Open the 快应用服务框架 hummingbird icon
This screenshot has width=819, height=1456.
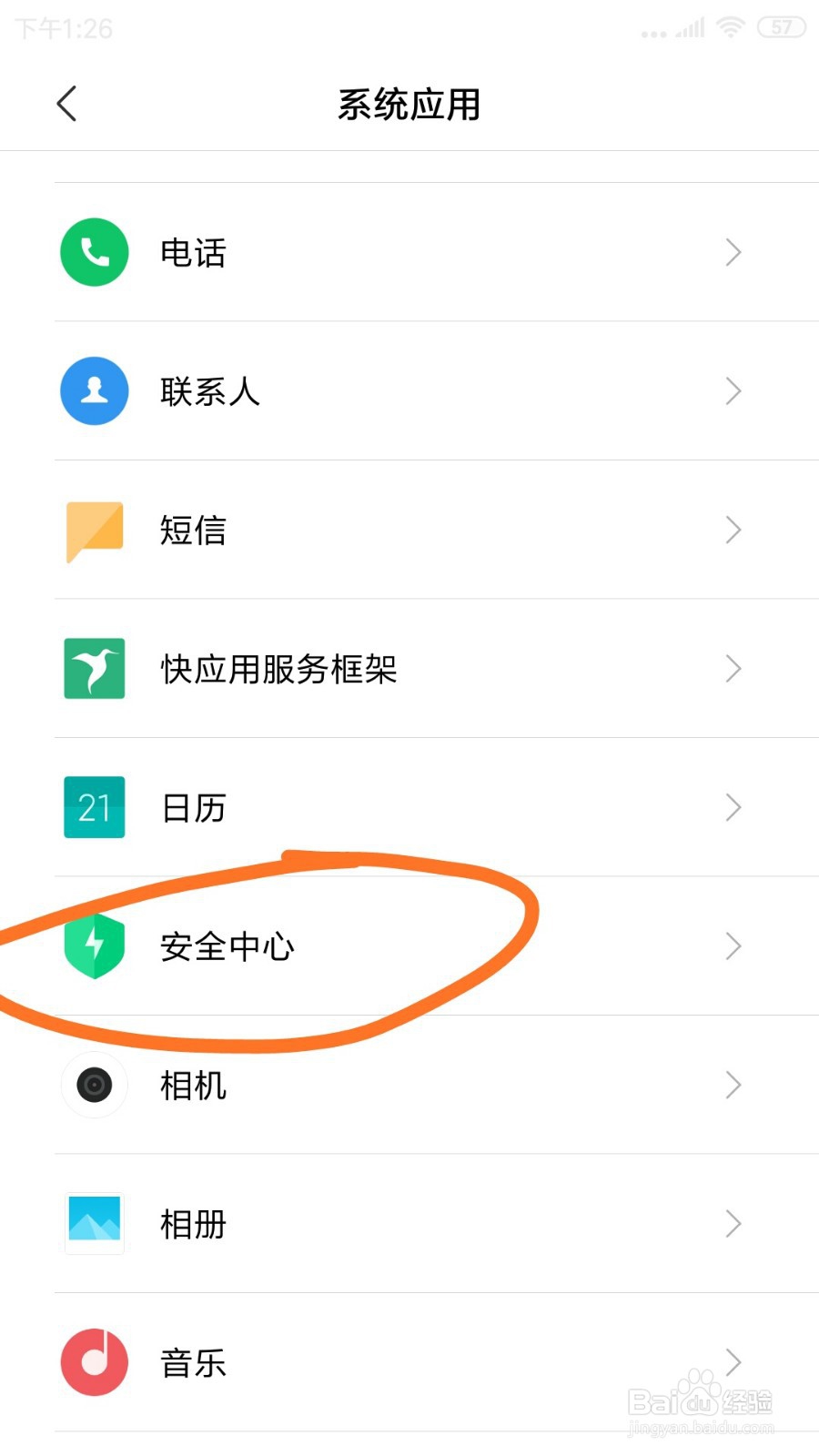tap(94, 669)
